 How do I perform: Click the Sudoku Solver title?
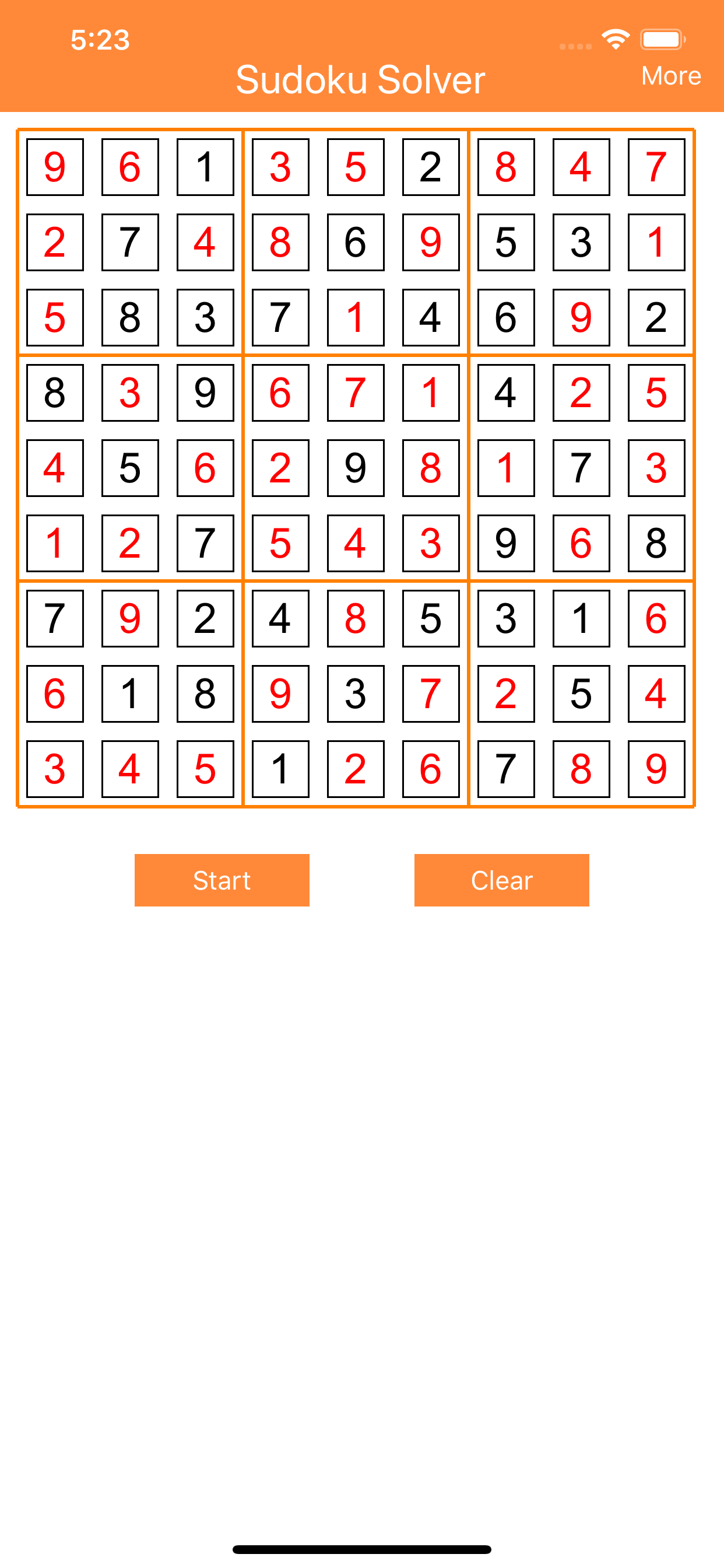pos(361,78)
